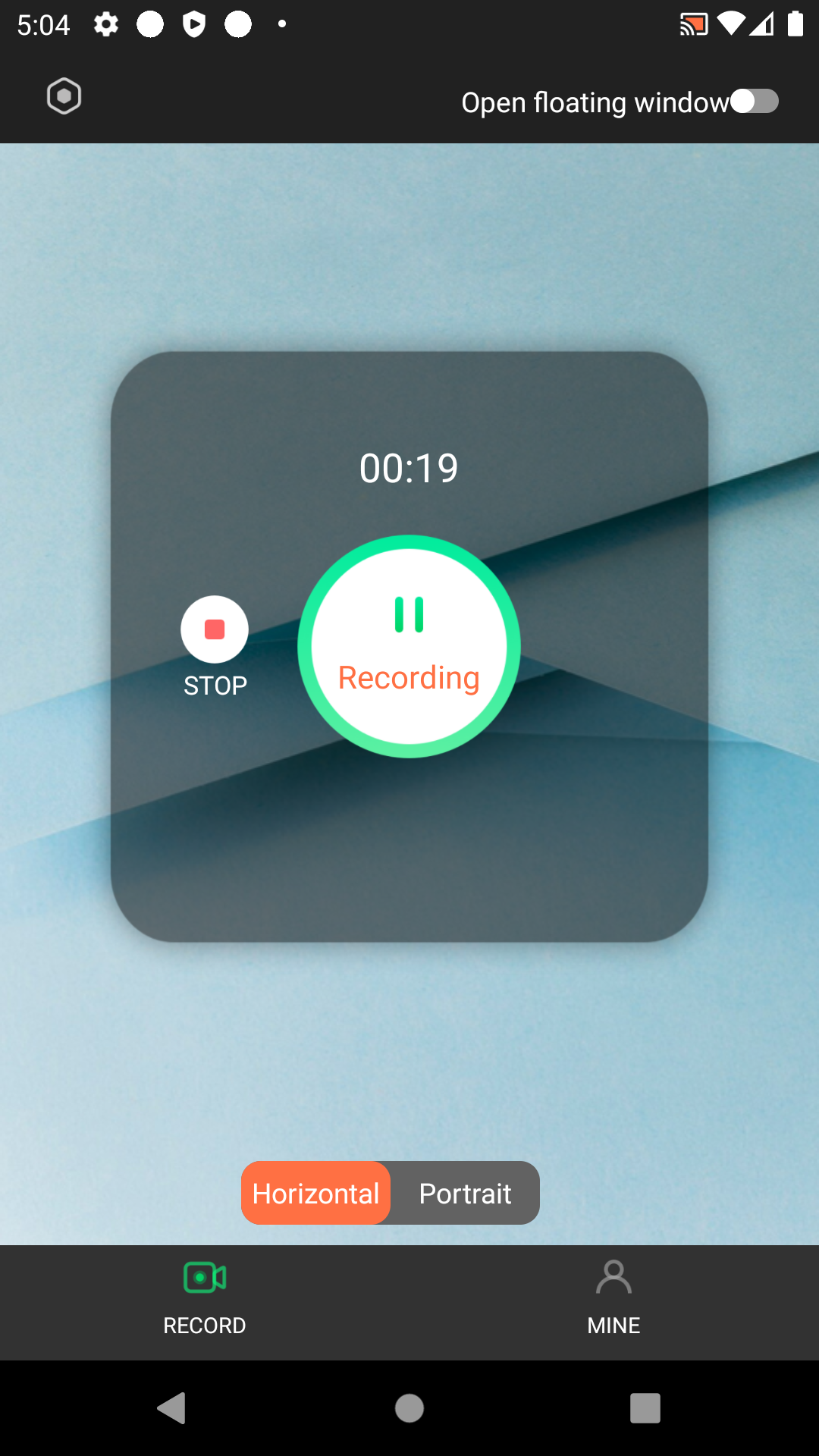Select the RECORD camera icon
Image resolution: width=819 pixels, height=1456 pixels.
(203, 1277)
